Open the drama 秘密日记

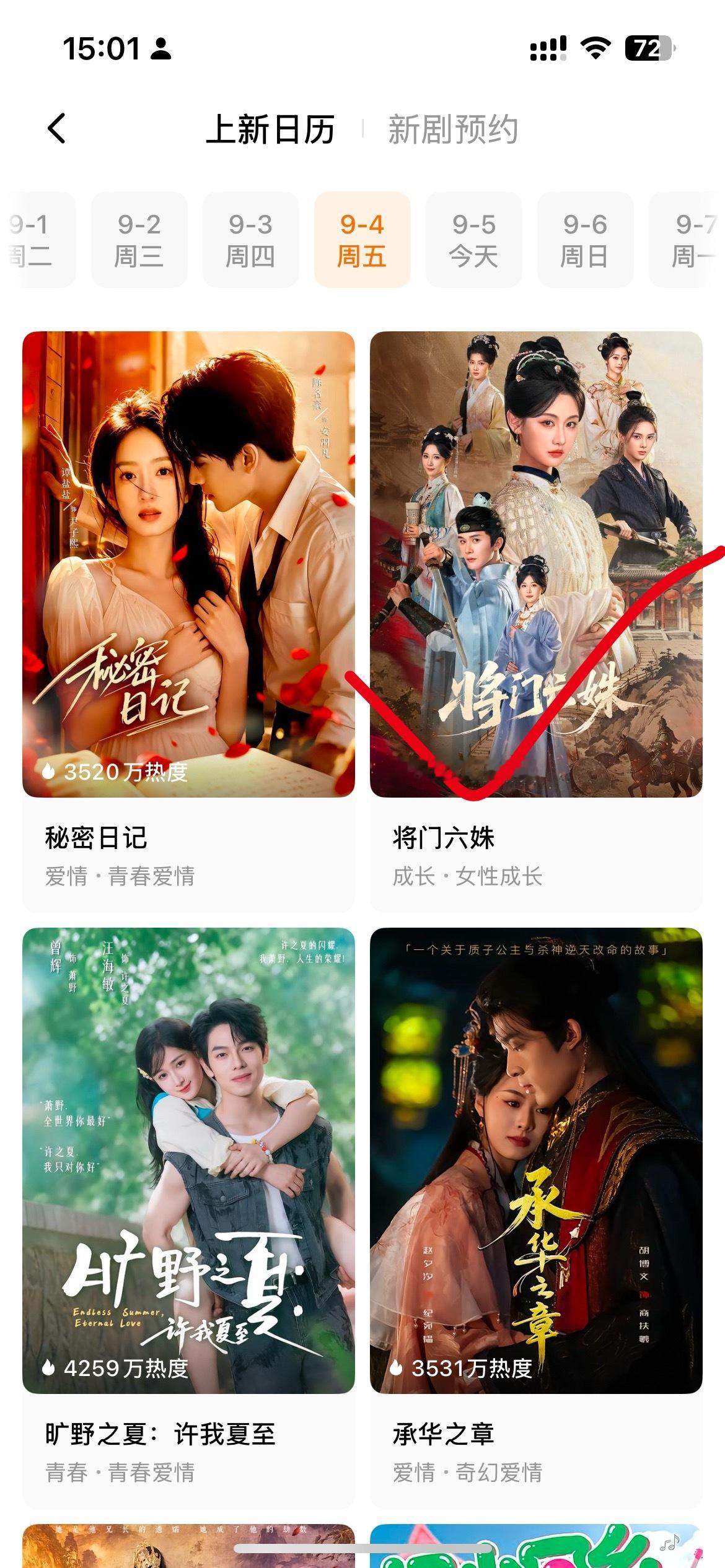point(188,621)
